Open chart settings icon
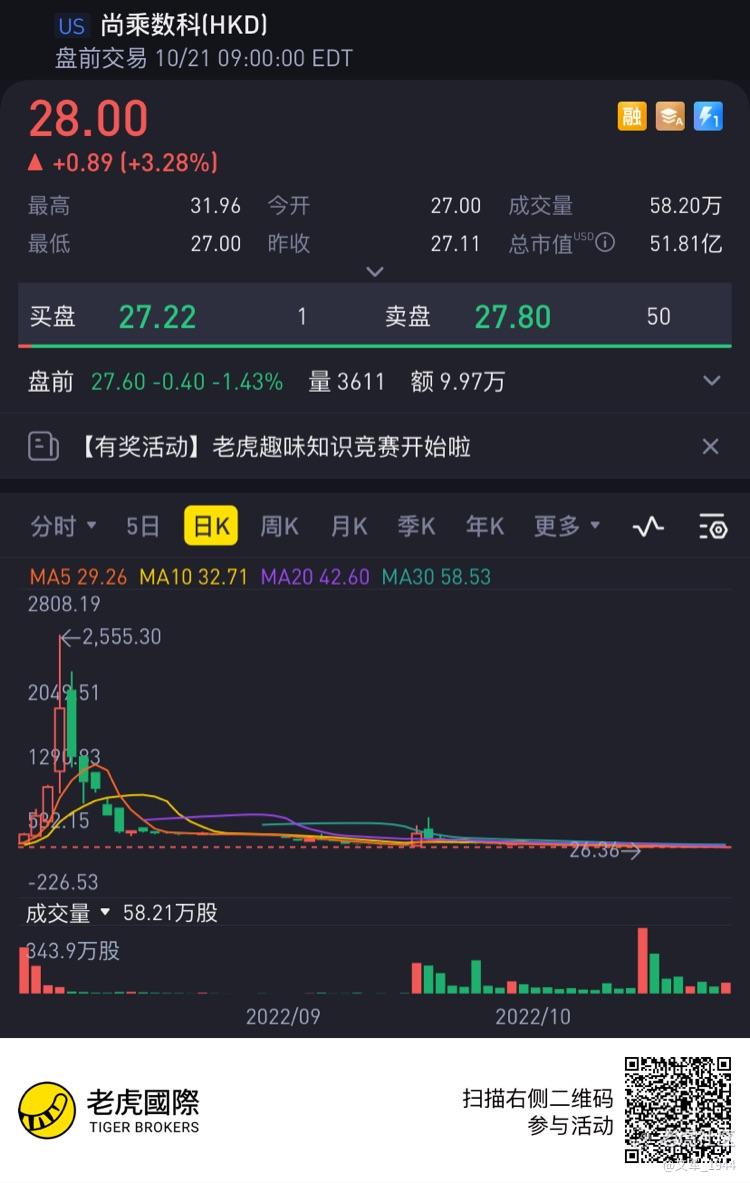 coord(712,526)
